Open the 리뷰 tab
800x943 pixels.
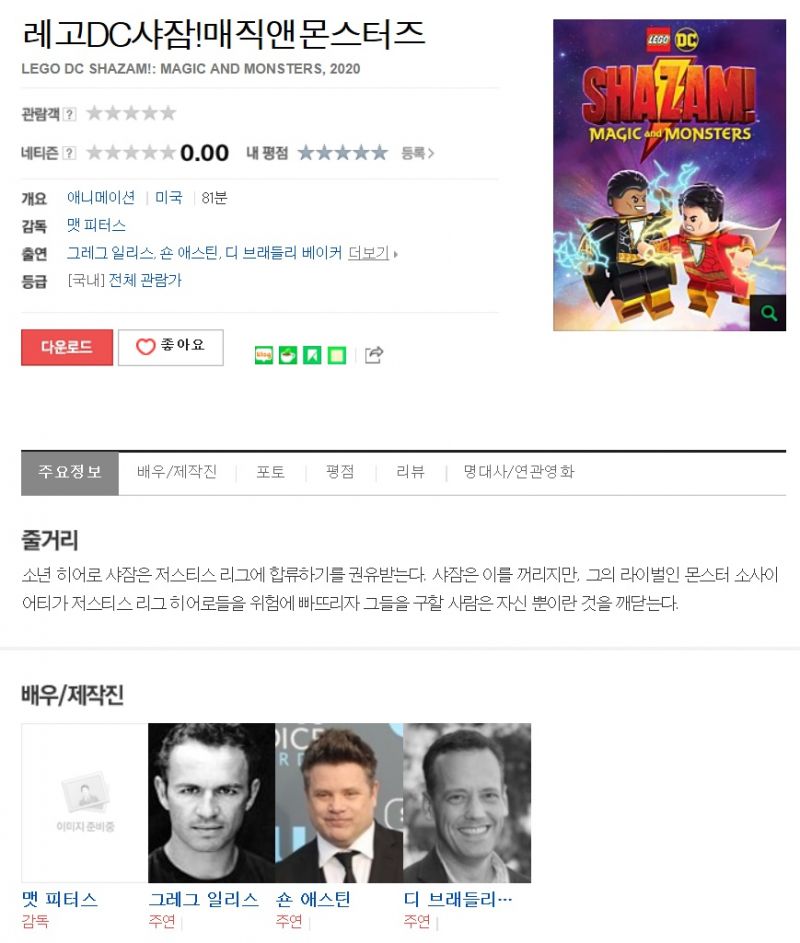coord(410,472)
